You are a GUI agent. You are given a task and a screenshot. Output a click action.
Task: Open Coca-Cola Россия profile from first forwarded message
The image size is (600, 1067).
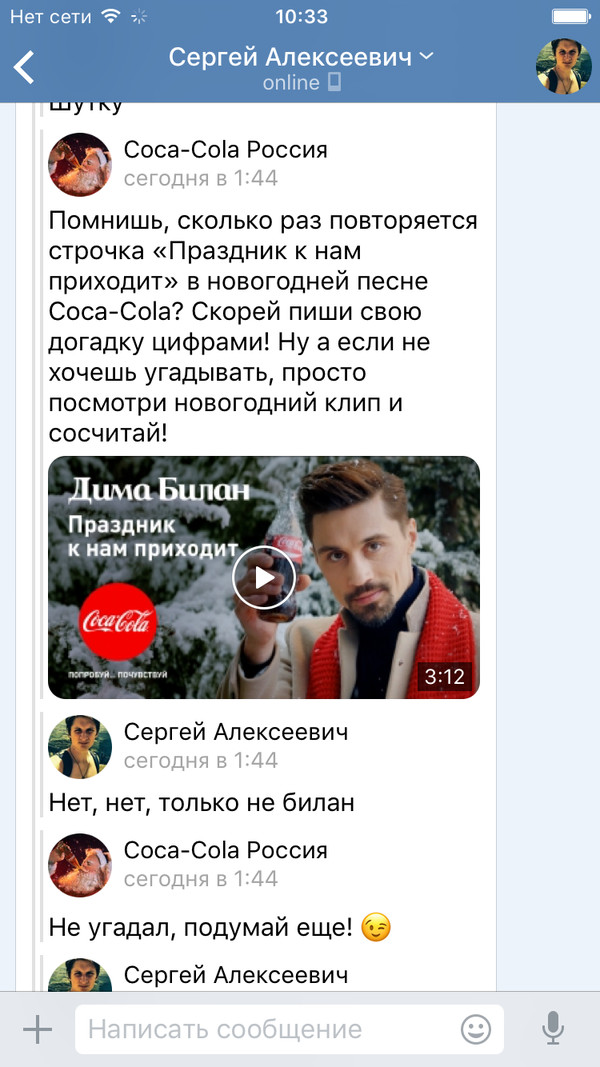[80, 164]
